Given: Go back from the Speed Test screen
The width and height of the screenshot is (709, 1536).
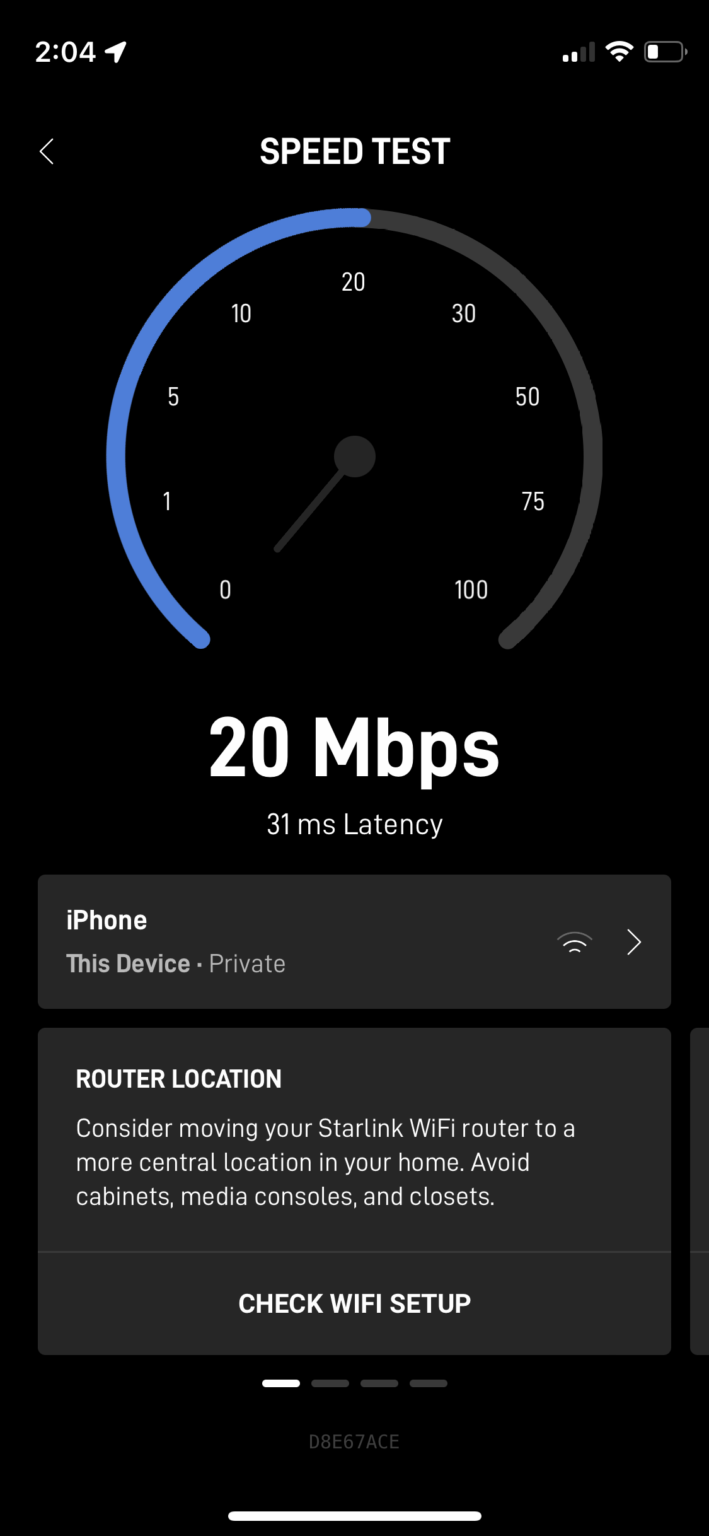Looking at the screenshot, I should tap(46, 152).
